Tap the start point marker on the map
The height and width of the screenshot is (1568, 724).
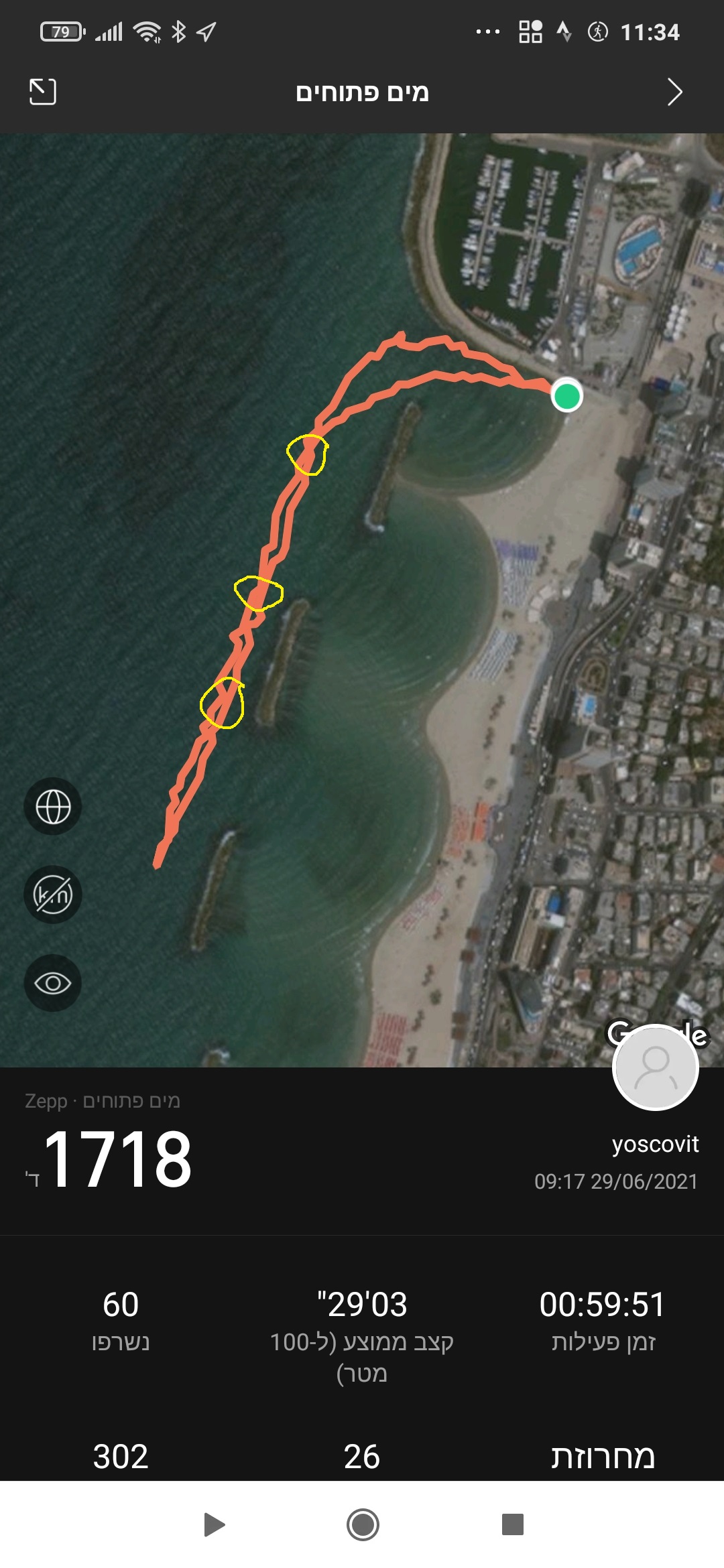(x=567, y=396)
